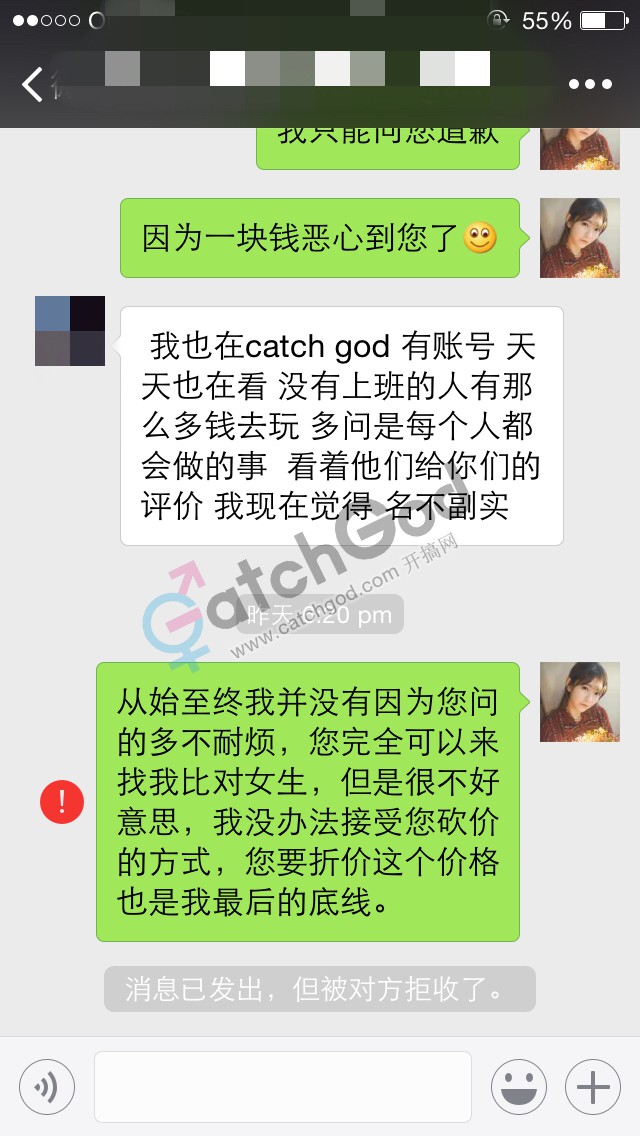This screenshot has width=640, height=1136.
Task: Open the chat details overflow menu
Action: [x=590, y=85]
